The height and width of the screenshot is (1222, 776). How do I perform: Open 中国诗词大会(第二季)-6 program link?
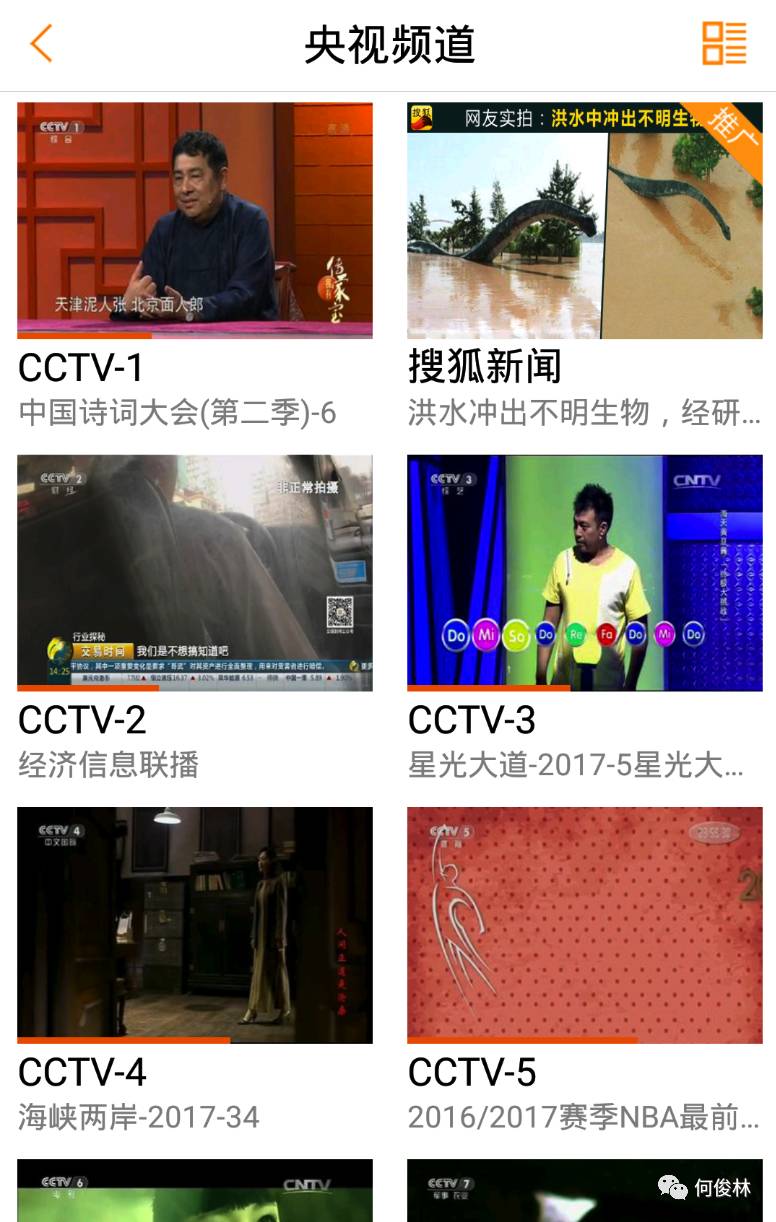(175, 411)
